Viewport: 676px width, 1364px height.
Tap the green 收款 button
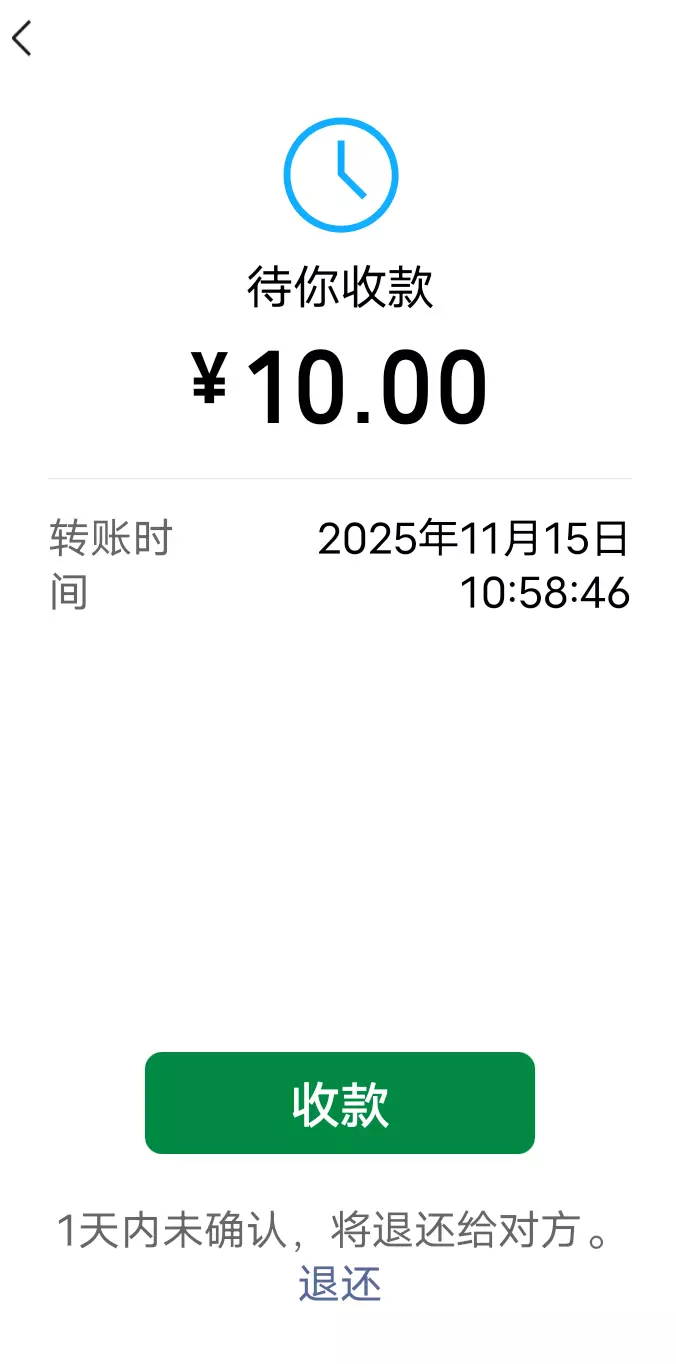point(339,1102)
